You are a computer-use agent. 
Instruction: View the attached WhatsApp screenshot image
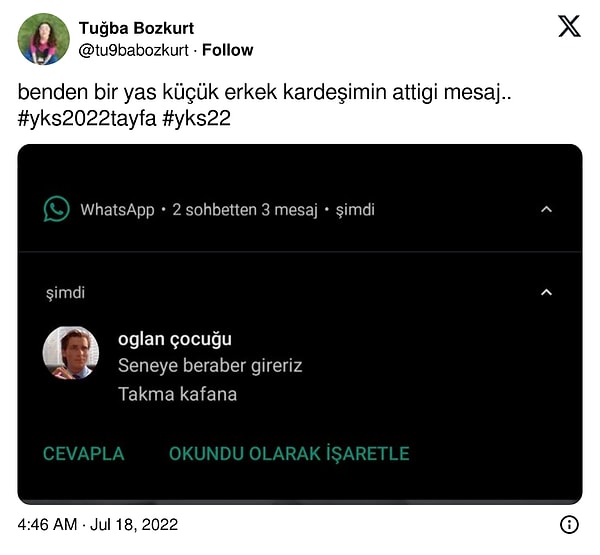pyautogui.click(x=300, y=324)
